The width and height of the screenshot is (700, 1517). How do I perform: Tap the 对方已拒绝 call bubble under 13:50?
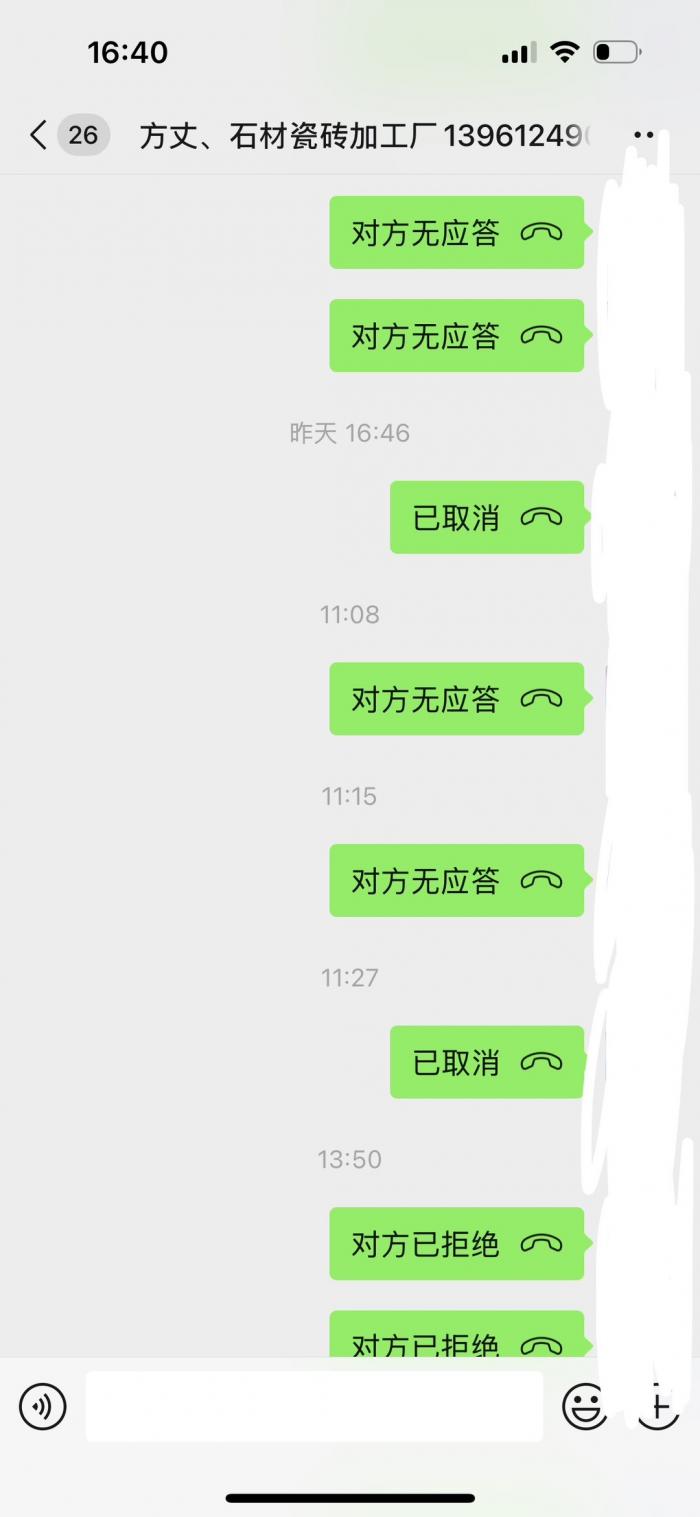click(x=457, y=1243)
